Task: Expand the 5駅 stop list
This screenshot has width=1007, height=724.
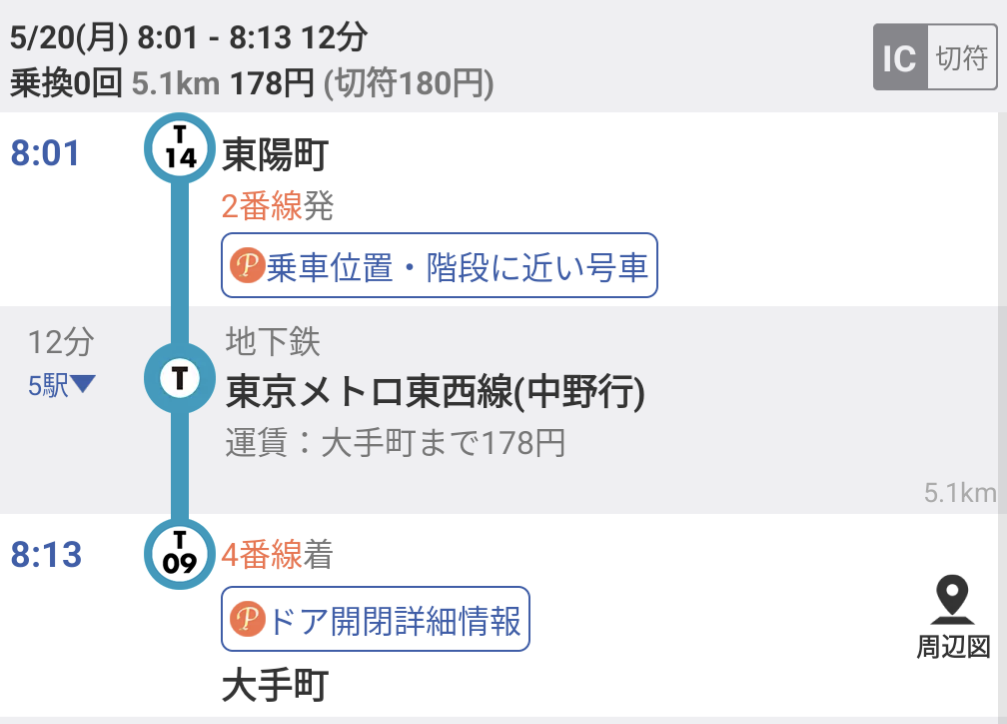Action: coord(61,385)
